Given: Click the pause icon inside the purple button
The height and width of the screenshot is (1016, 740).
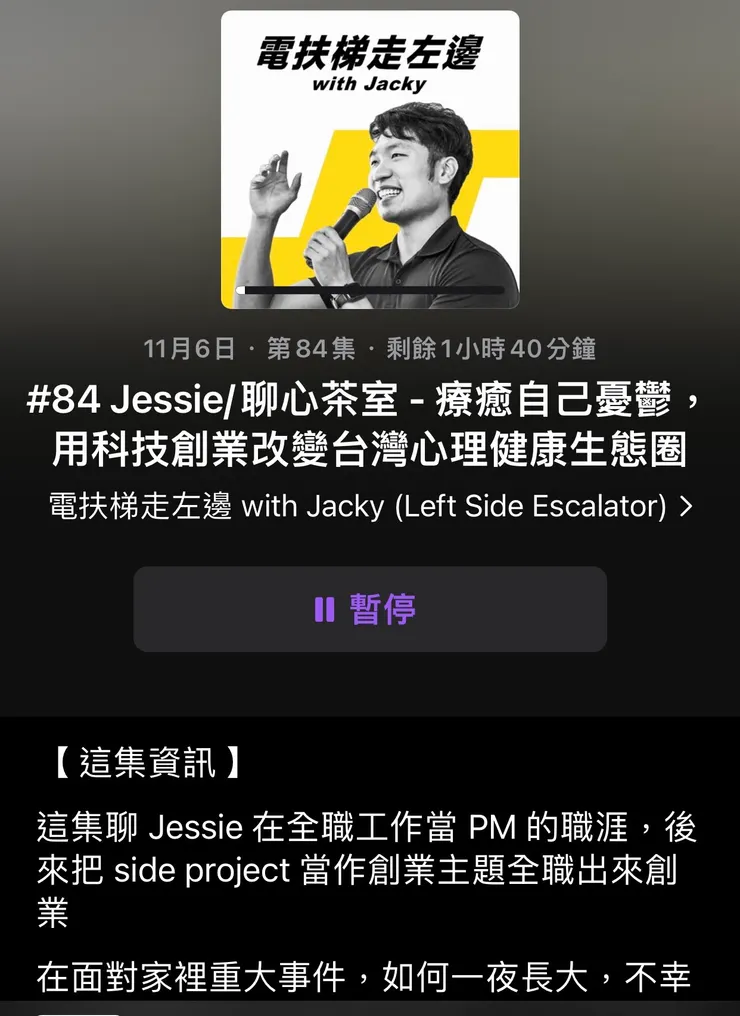Looking at the screenshot, I should click(322, 608).
